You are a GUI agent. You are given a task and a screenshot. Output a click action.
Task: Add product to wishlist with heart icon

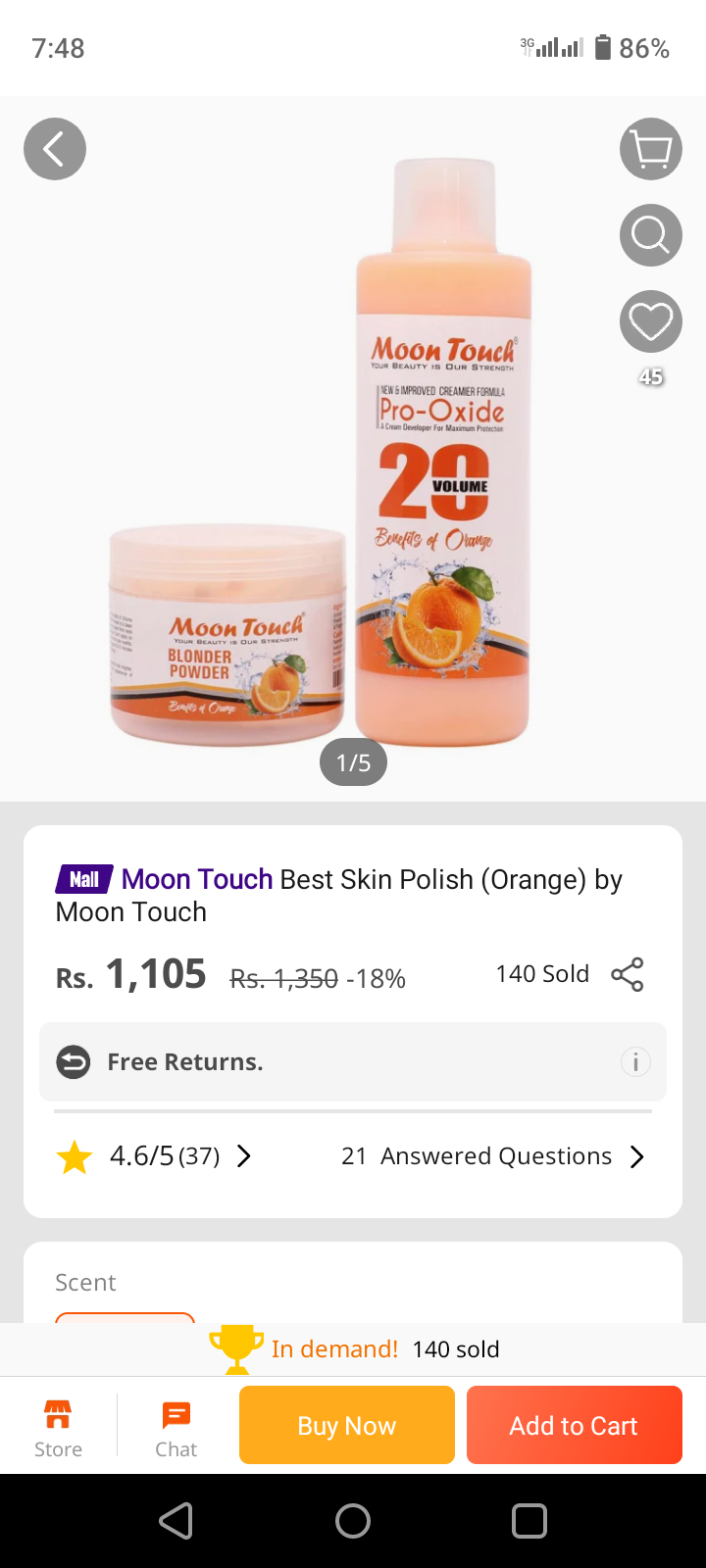(x=651, y=321)
